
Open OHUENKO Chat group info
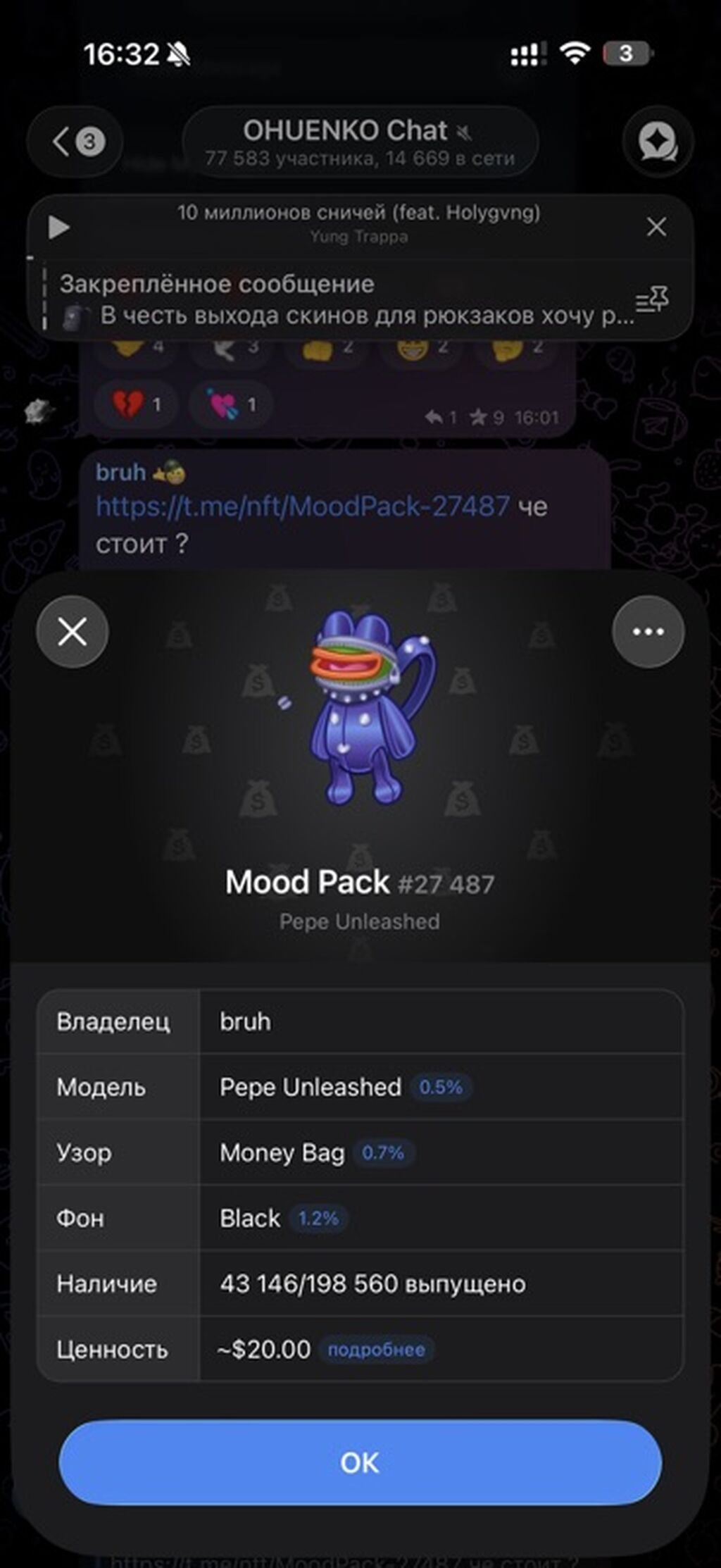(360, 142)
